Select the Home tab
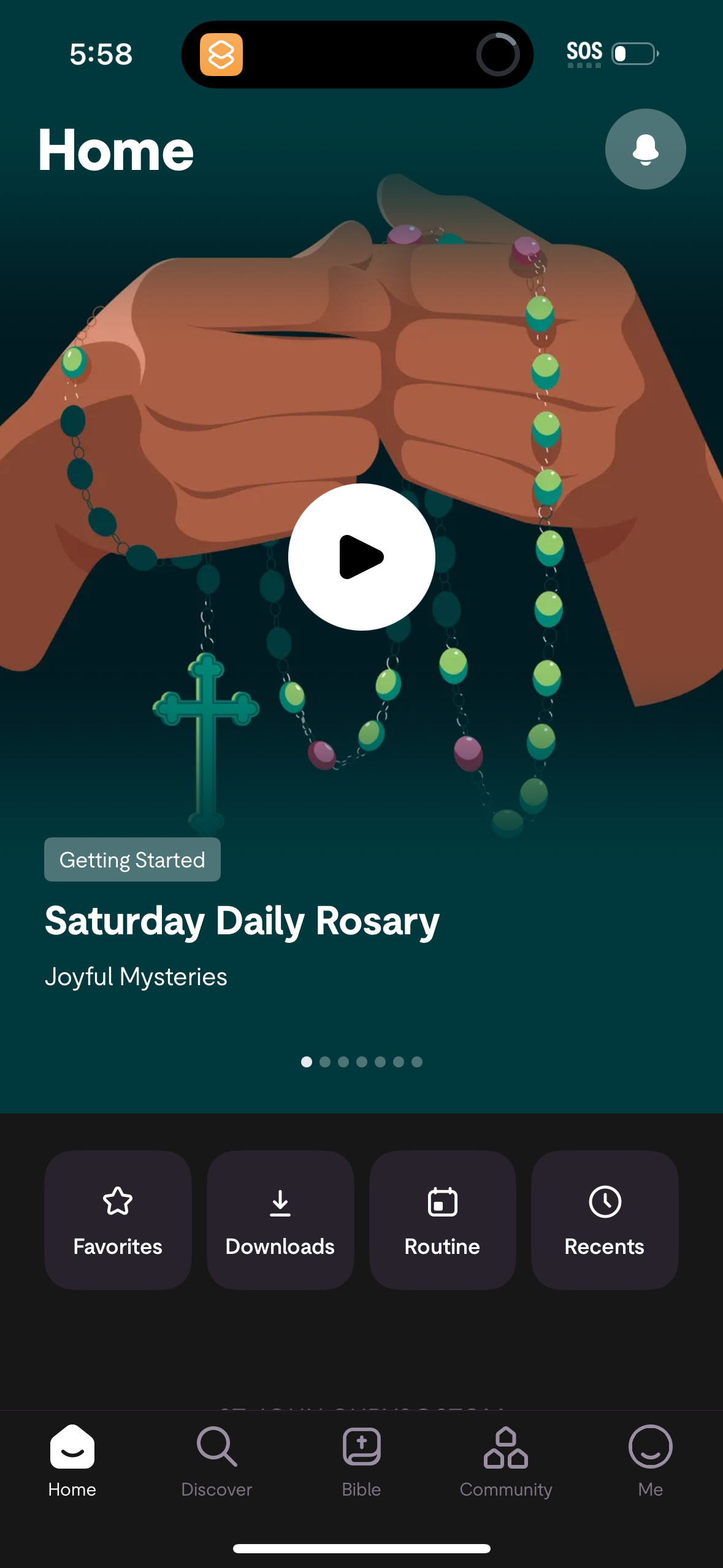 72,1461
